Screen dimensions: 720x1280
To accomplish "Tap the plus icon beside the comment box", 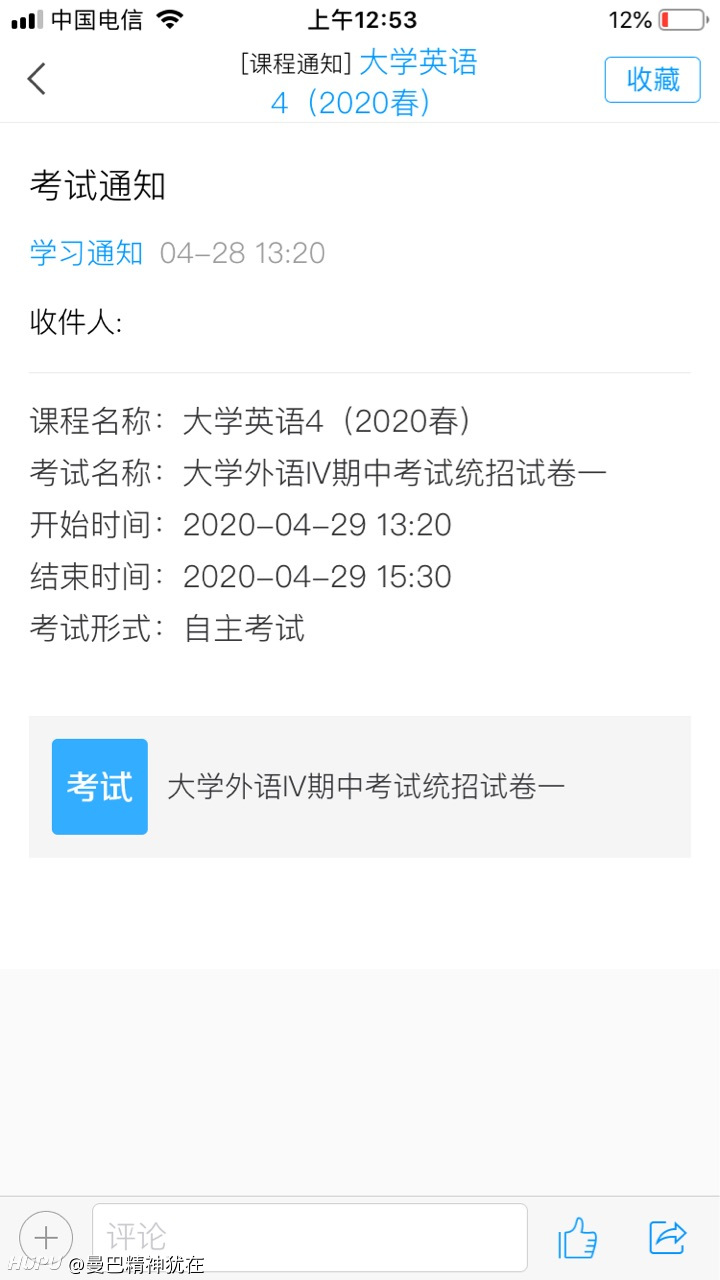I will tap(46, 1237).
